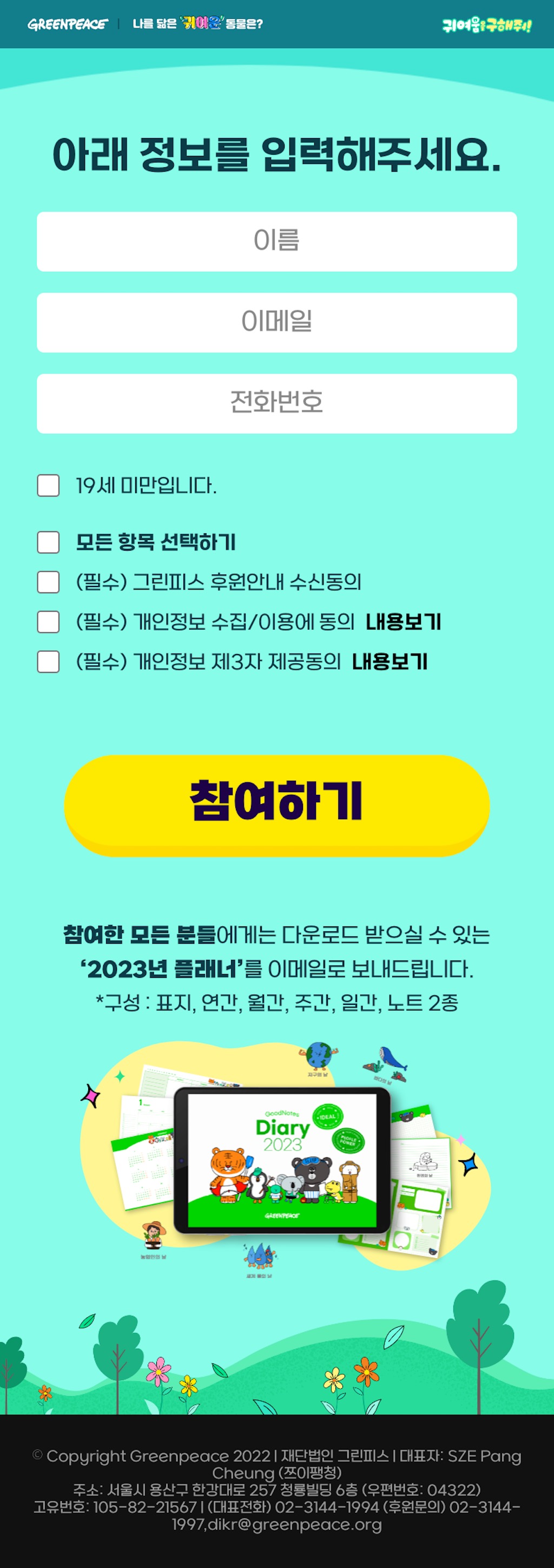Agree to 그린피스 후원안내 수신동의
The height and width of the screenshot is (1568, 554).
tap(49, 582)
